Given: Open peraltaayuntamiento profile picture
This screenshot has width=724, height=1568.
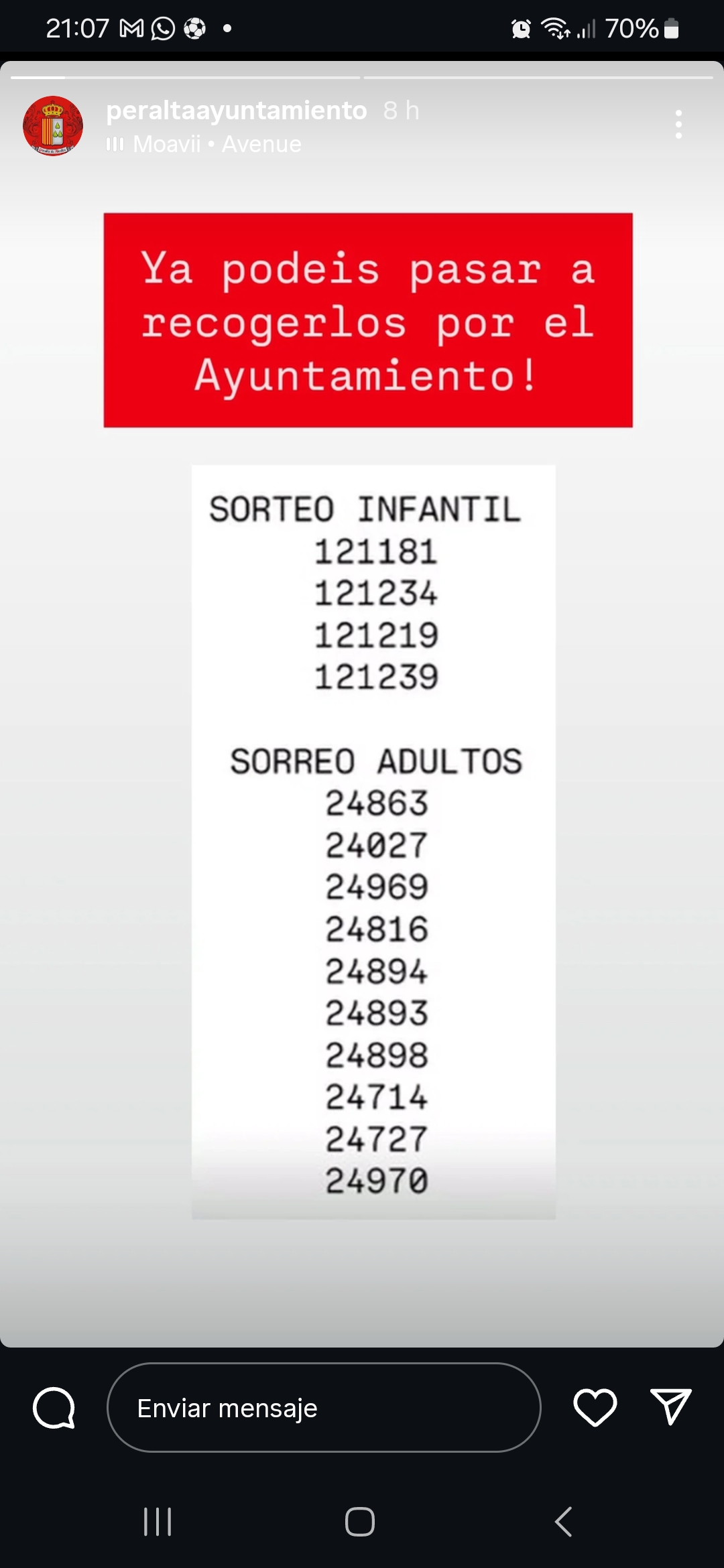Looking at the screenshot, I should pos(53,126).
